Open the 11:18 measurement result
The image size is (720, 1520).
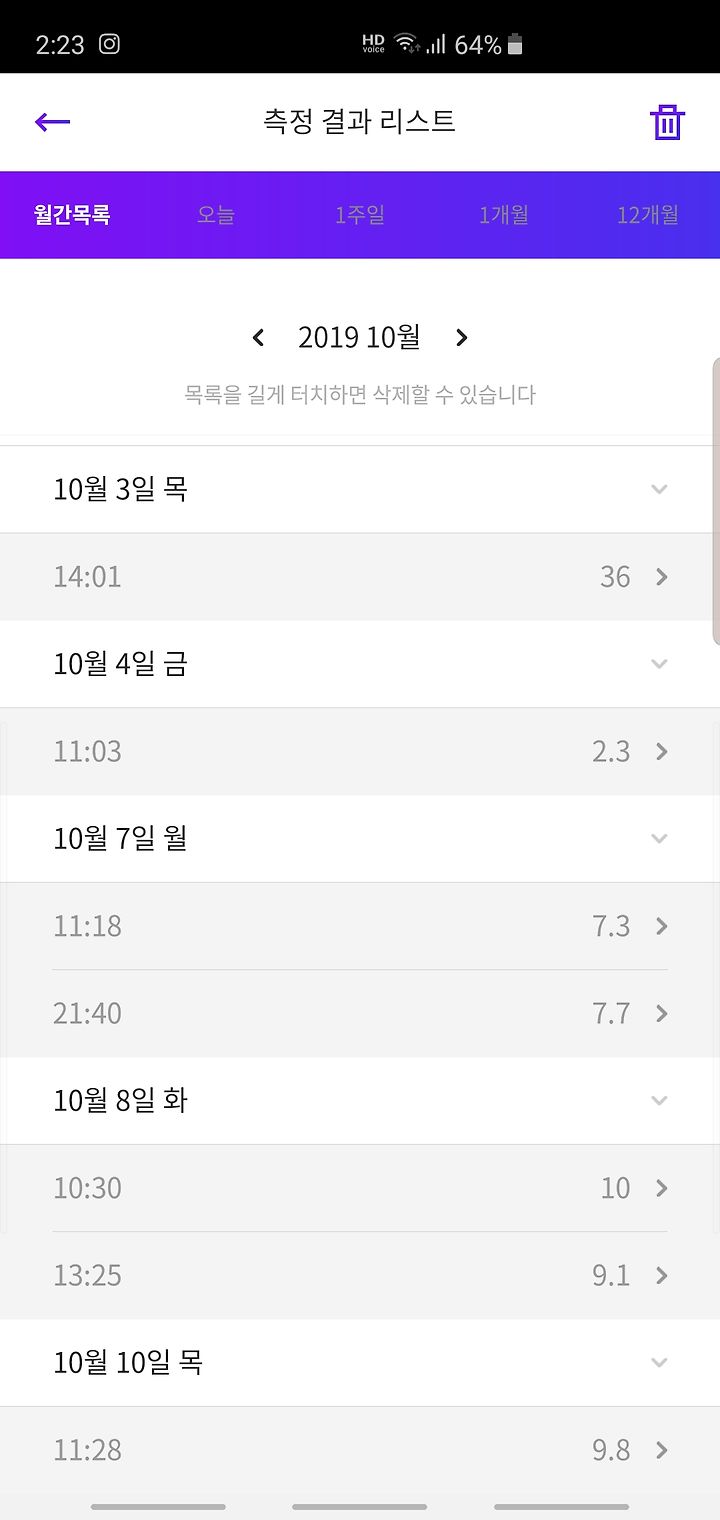point(360,926)
